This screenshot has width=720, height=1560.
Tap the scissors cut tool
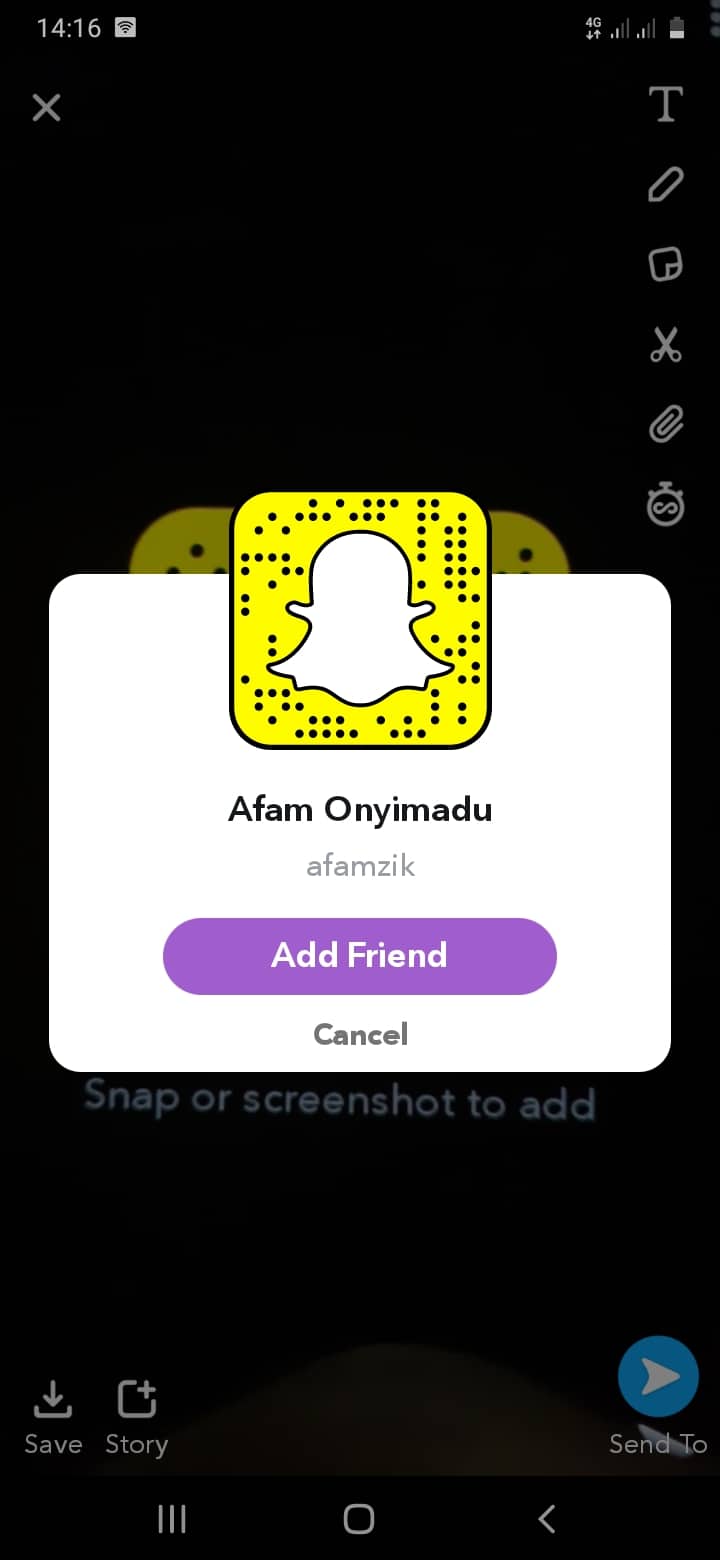[666, 345]
